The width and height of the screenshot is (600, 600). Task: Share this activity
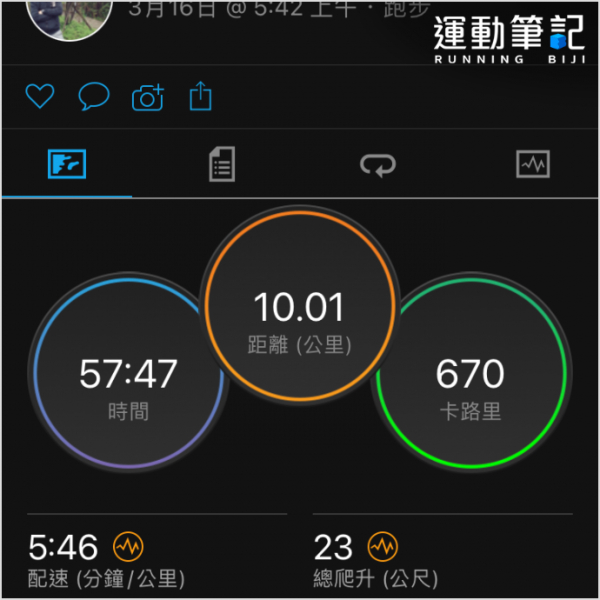click(201, 97)
